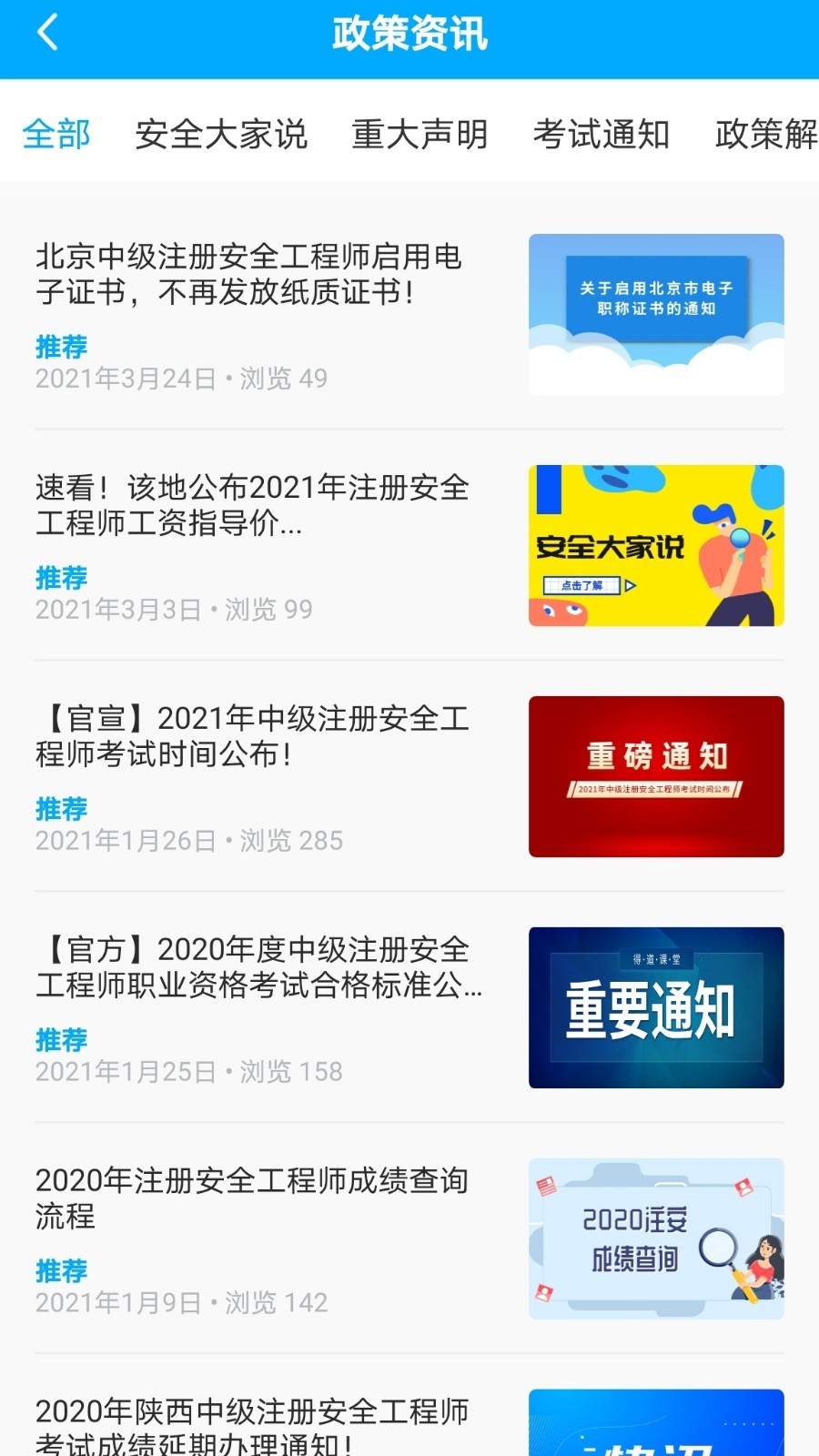
Task: Open the partially visible 政策解 tab
Action: tap(766, 135)
